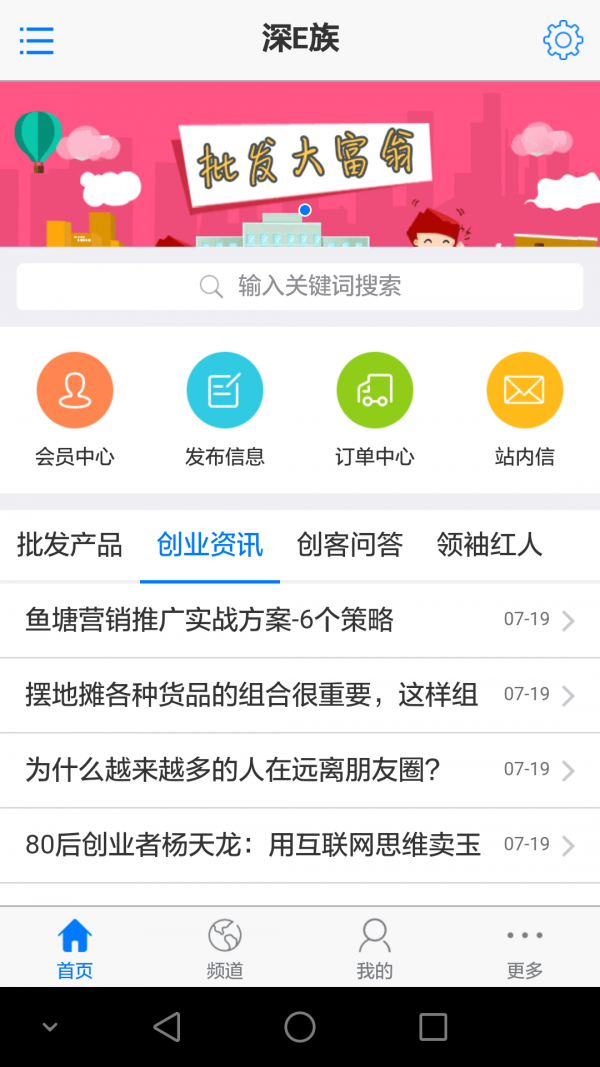
Task: Open the 80后创业者杨天龙 article
Action: [300, 845]
